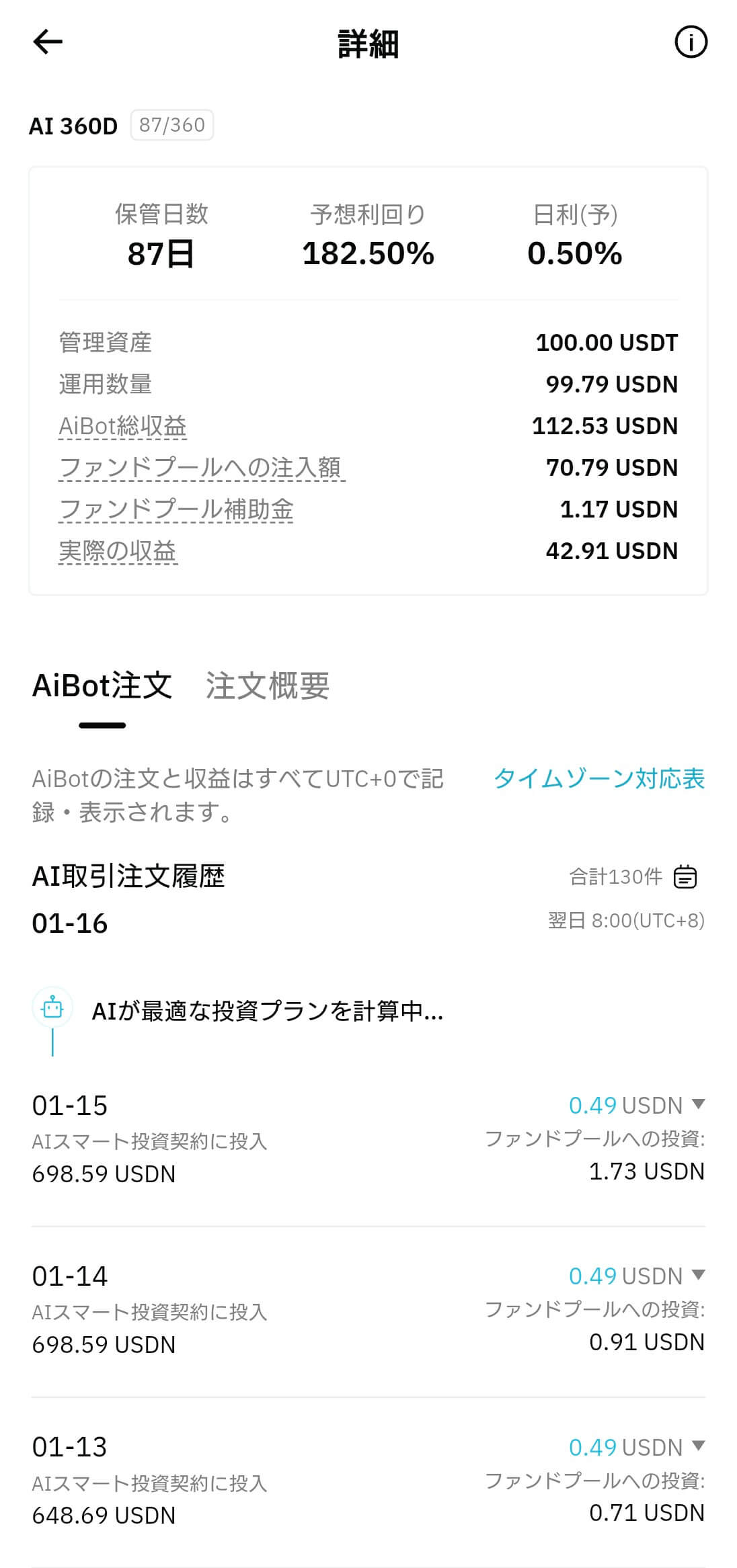Tap the ファンドプール補助金 info label
Image resolution: width=737 pixels, height=1568 pixels.
pos(178,509)
